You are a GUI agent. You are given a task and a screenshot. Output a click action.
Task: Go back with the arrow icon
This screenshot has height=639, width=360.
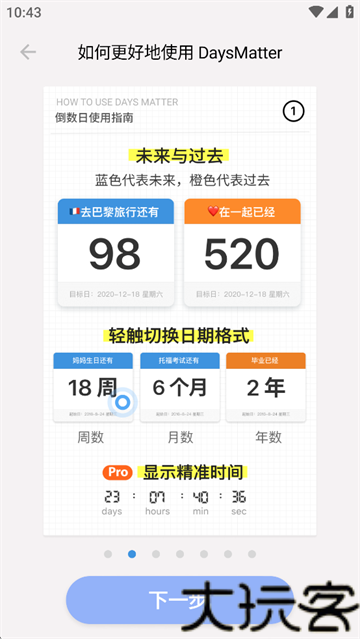tap(28, 52)
